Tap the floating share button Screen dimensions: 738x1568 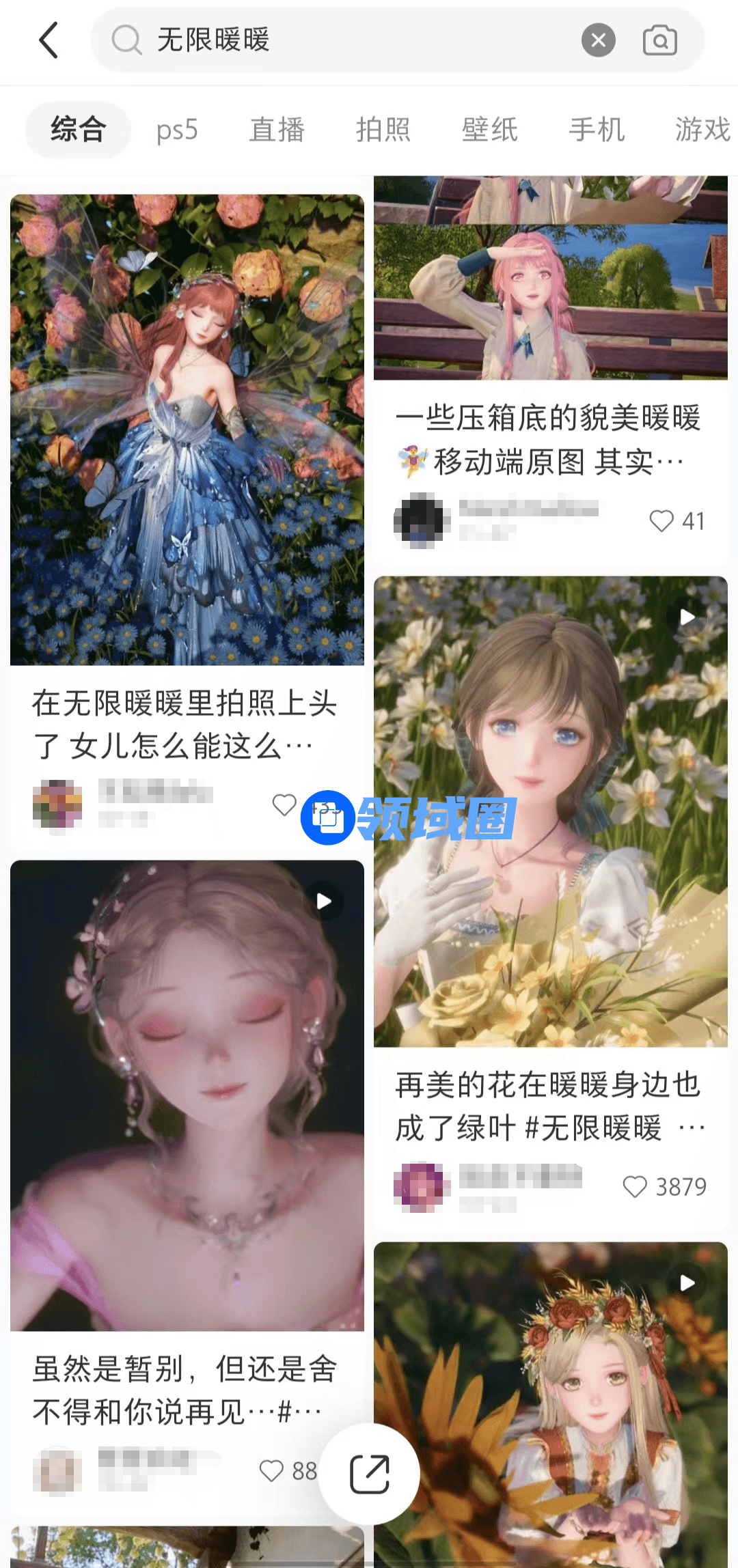tap(370, 1474)
